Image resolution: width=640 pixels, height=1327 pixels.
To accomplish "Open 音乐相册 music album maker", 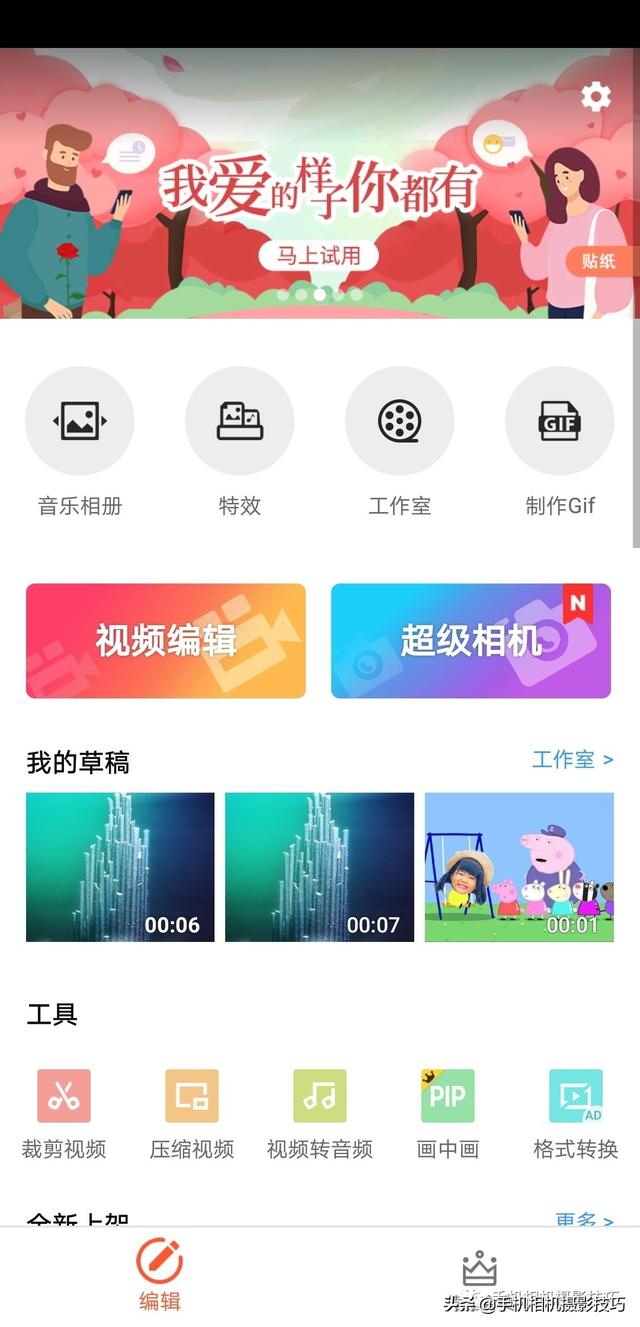I will 80,421.
